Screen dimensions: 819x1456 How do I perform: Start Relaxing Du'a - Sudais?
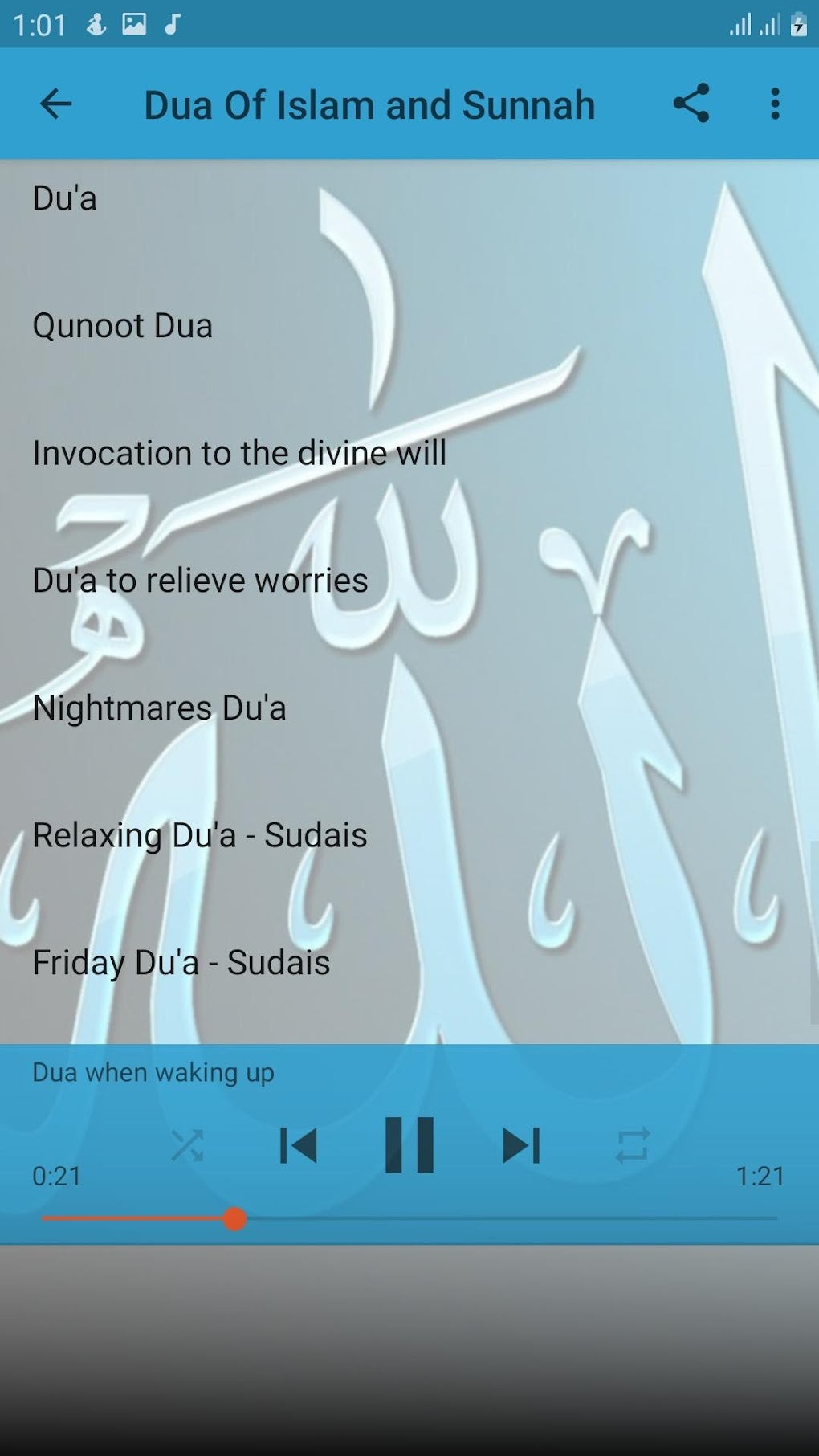pyautogui.click(x=200, y=835)
